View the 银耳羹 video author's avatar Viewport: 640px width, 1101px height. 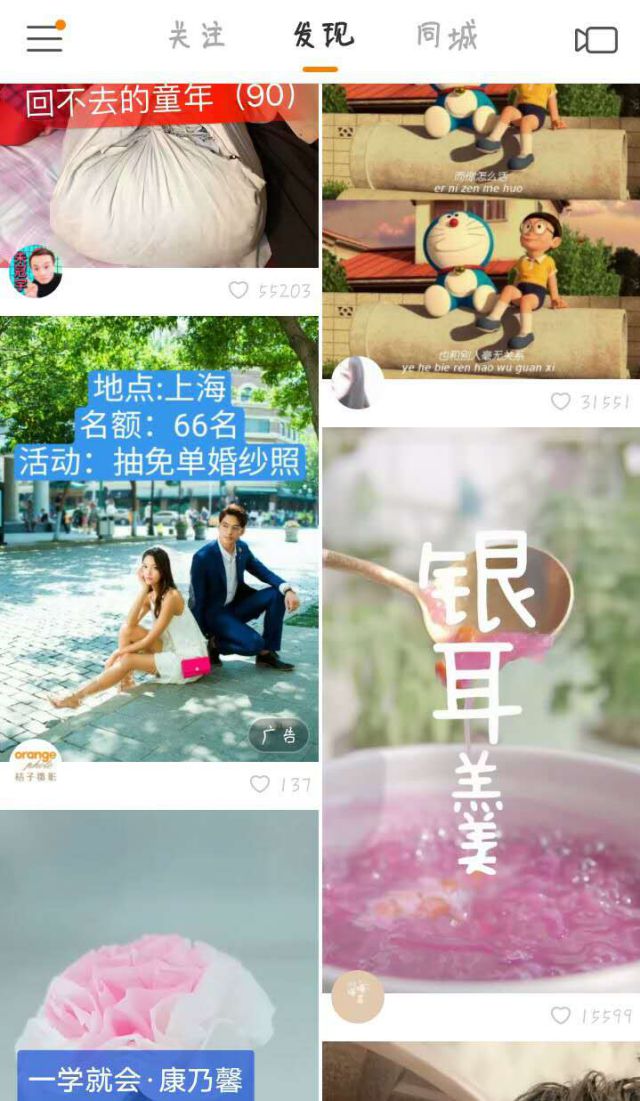[x=357, y=996]
